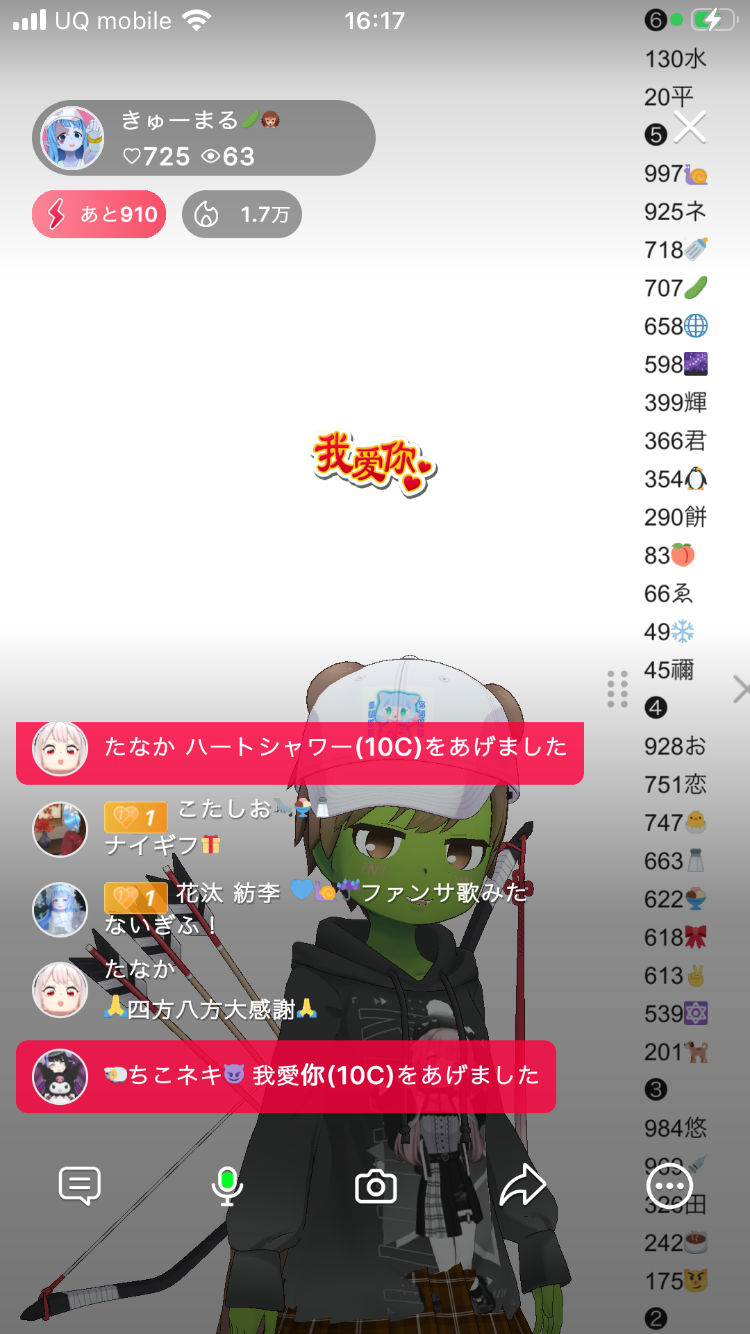Open 花汰 紡季's avatar in comments
Screen dimensions: 750x1334
(60, 909)
